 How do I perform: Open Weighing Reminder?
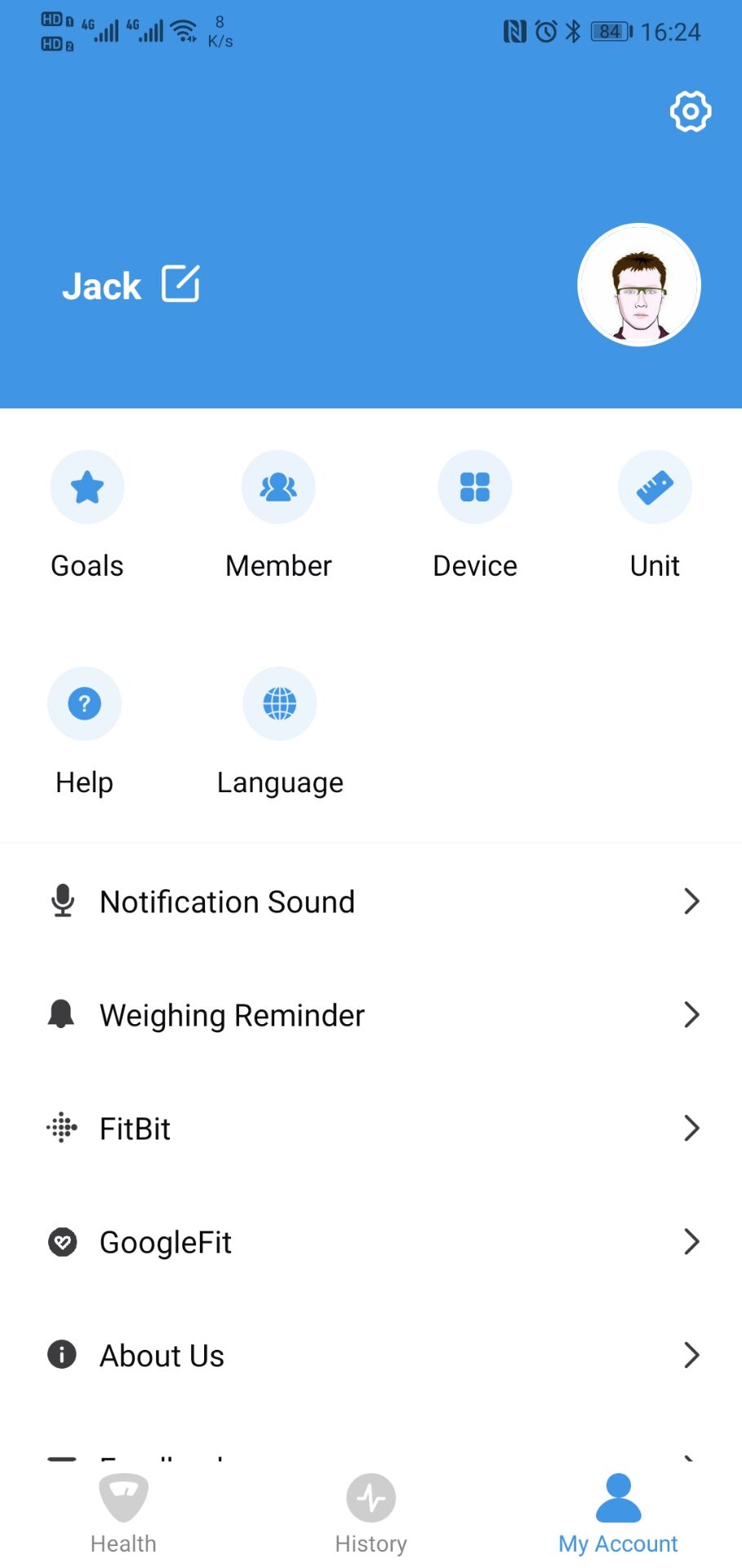371,1015
